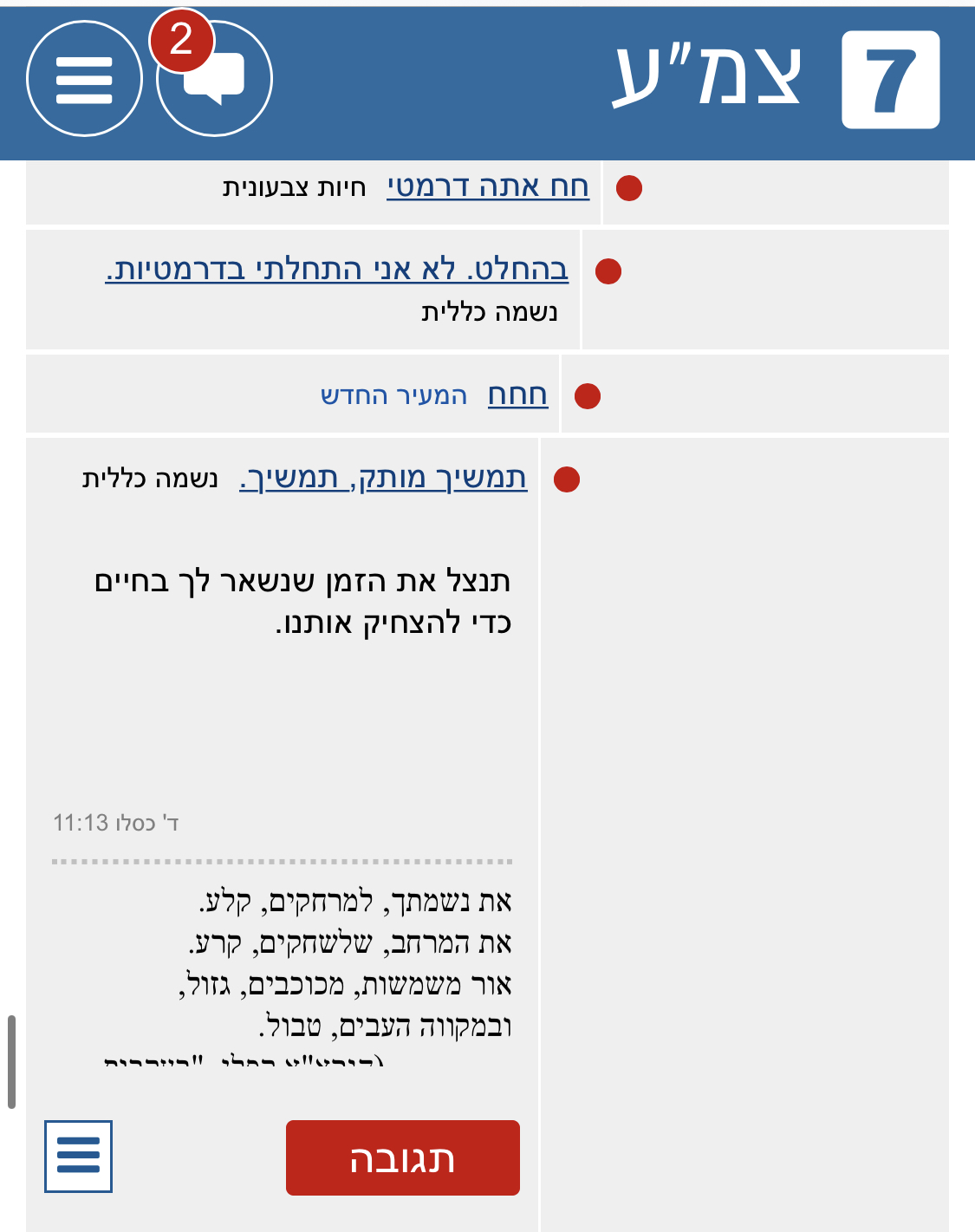Open the post "תמשיך מותק, תמשיך."
Viewport: 975px width, 1232px height.
(383, 479)
